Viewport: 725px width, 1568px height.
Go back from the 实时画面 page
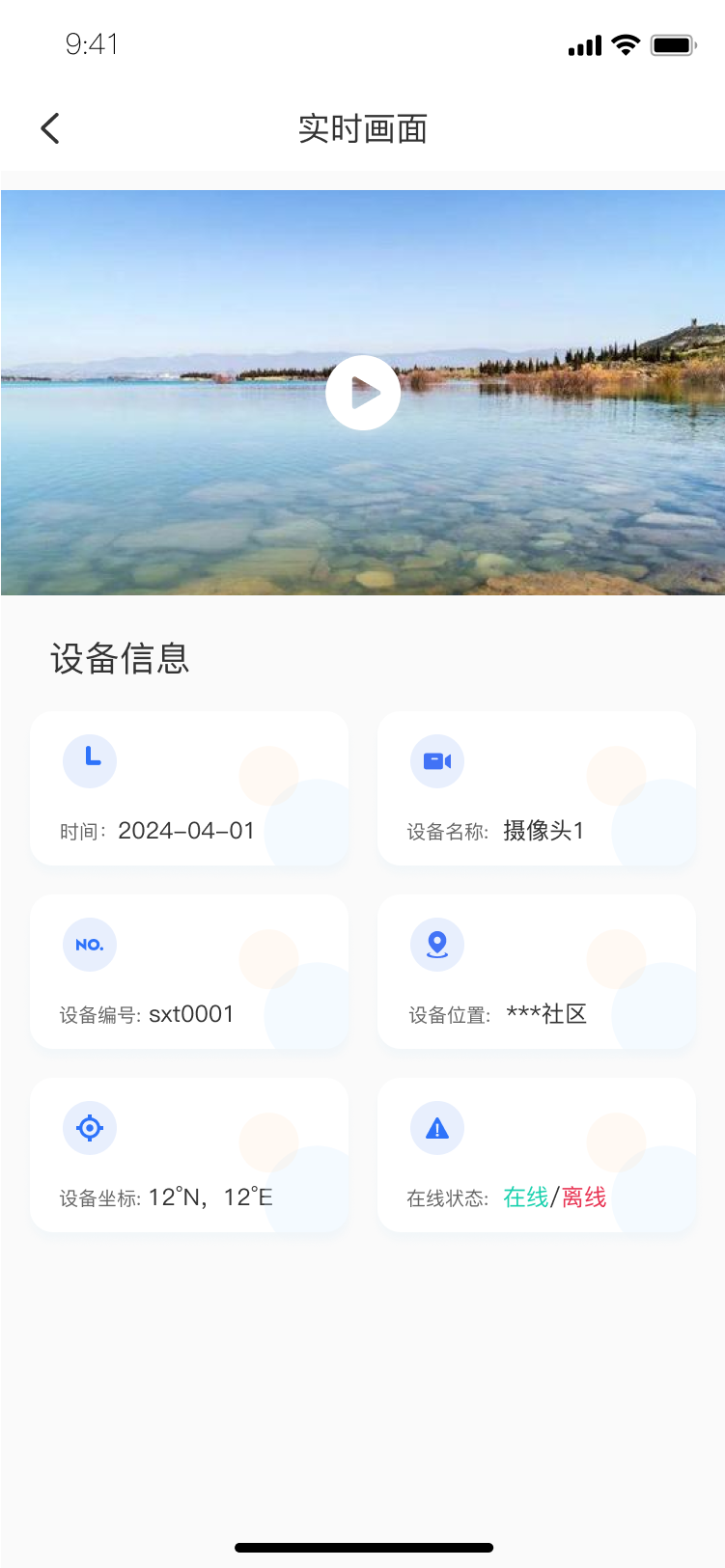pos(50,128)
